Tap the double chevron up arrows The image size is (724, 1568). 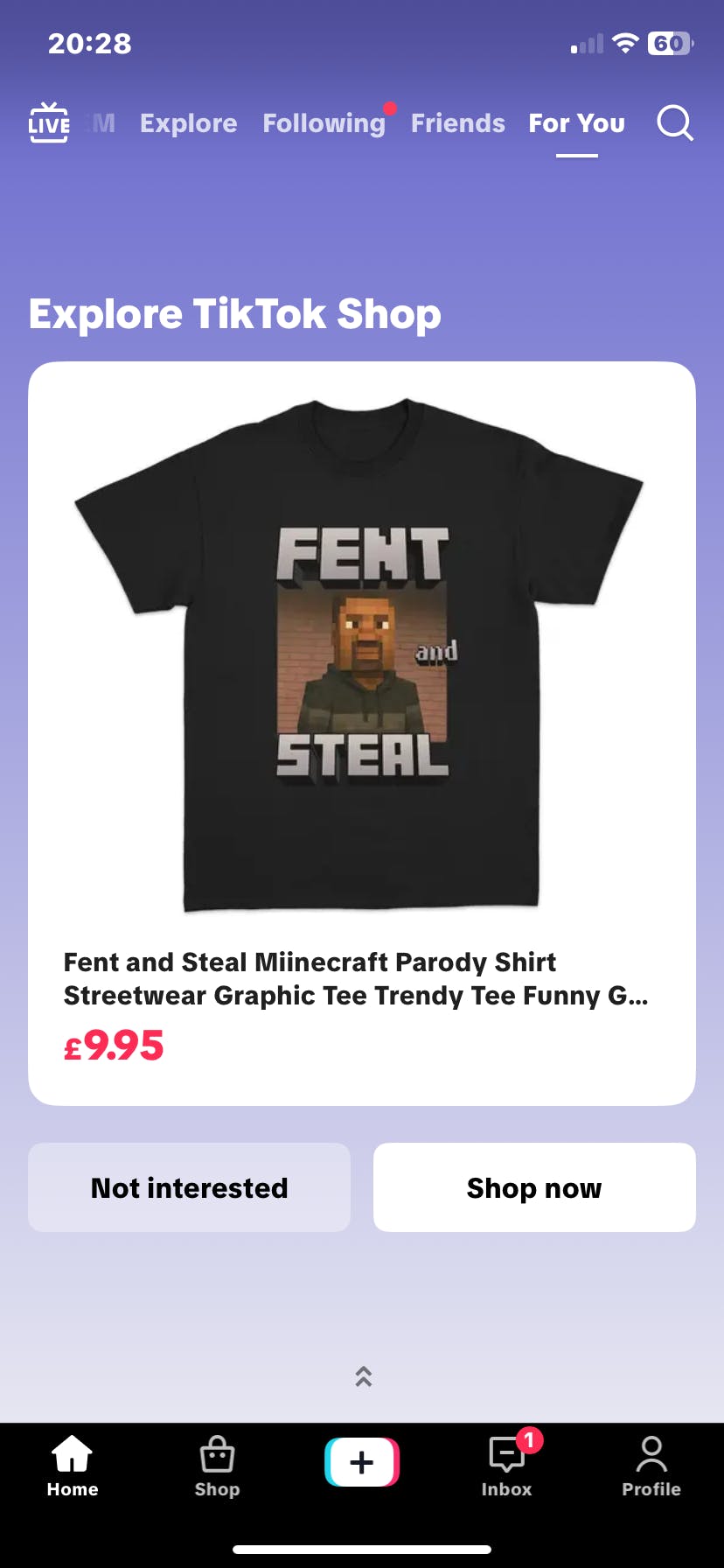pos(364,1376)
